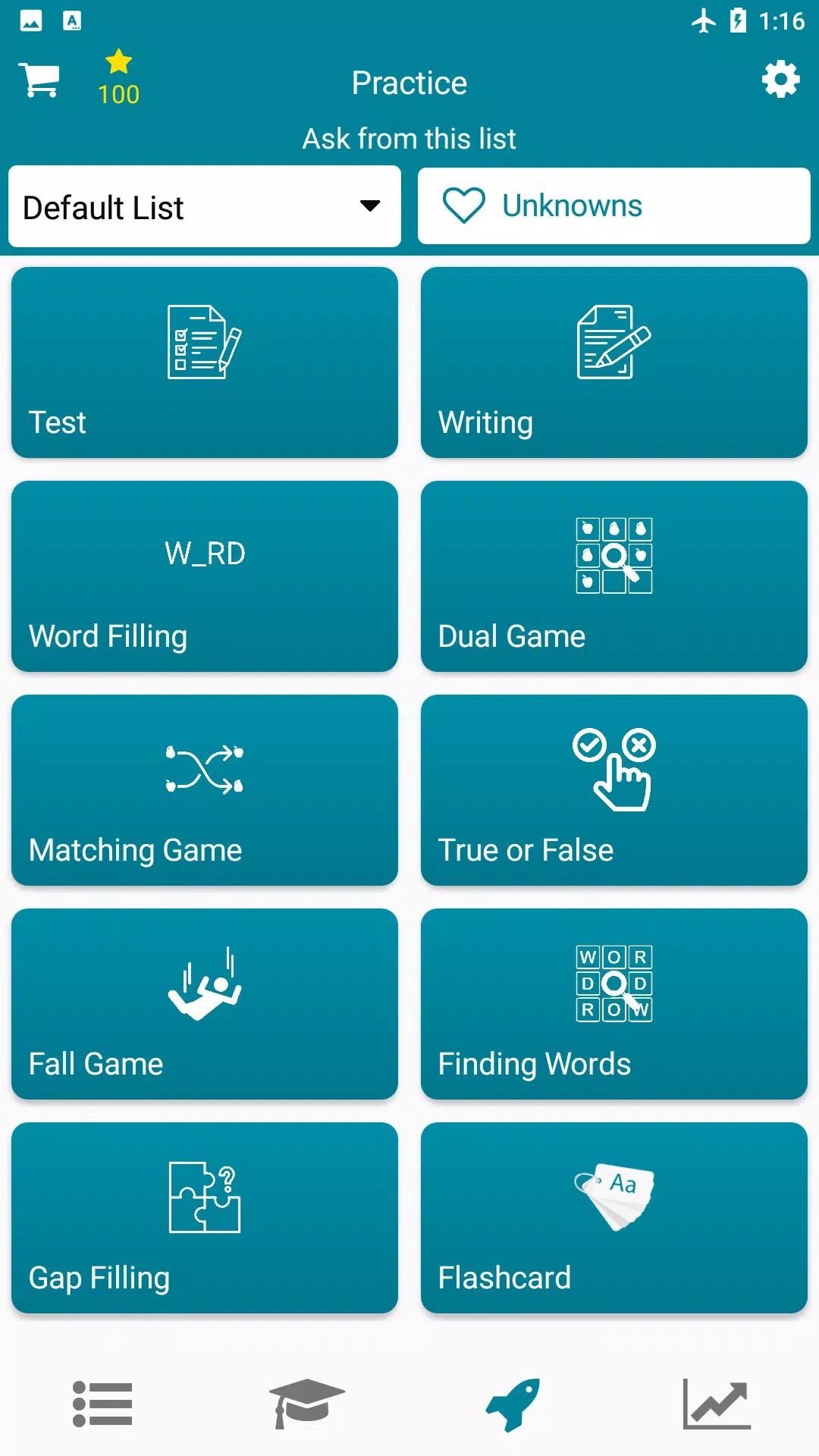This screenshot has height=1456, width=819.
Task: Switch to the rocket tab
Action: [513, 1404]
